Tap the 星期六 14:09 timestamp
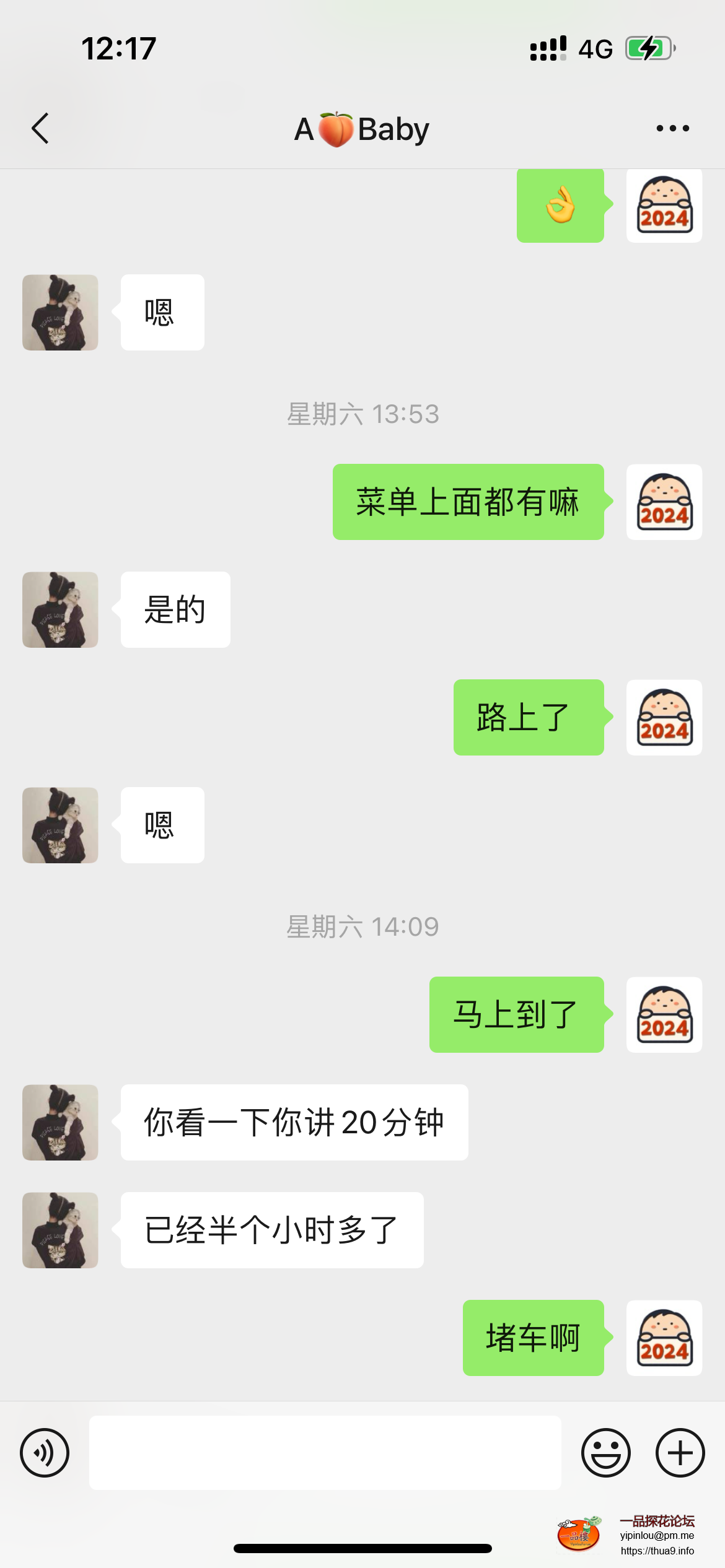 [362, 926]
